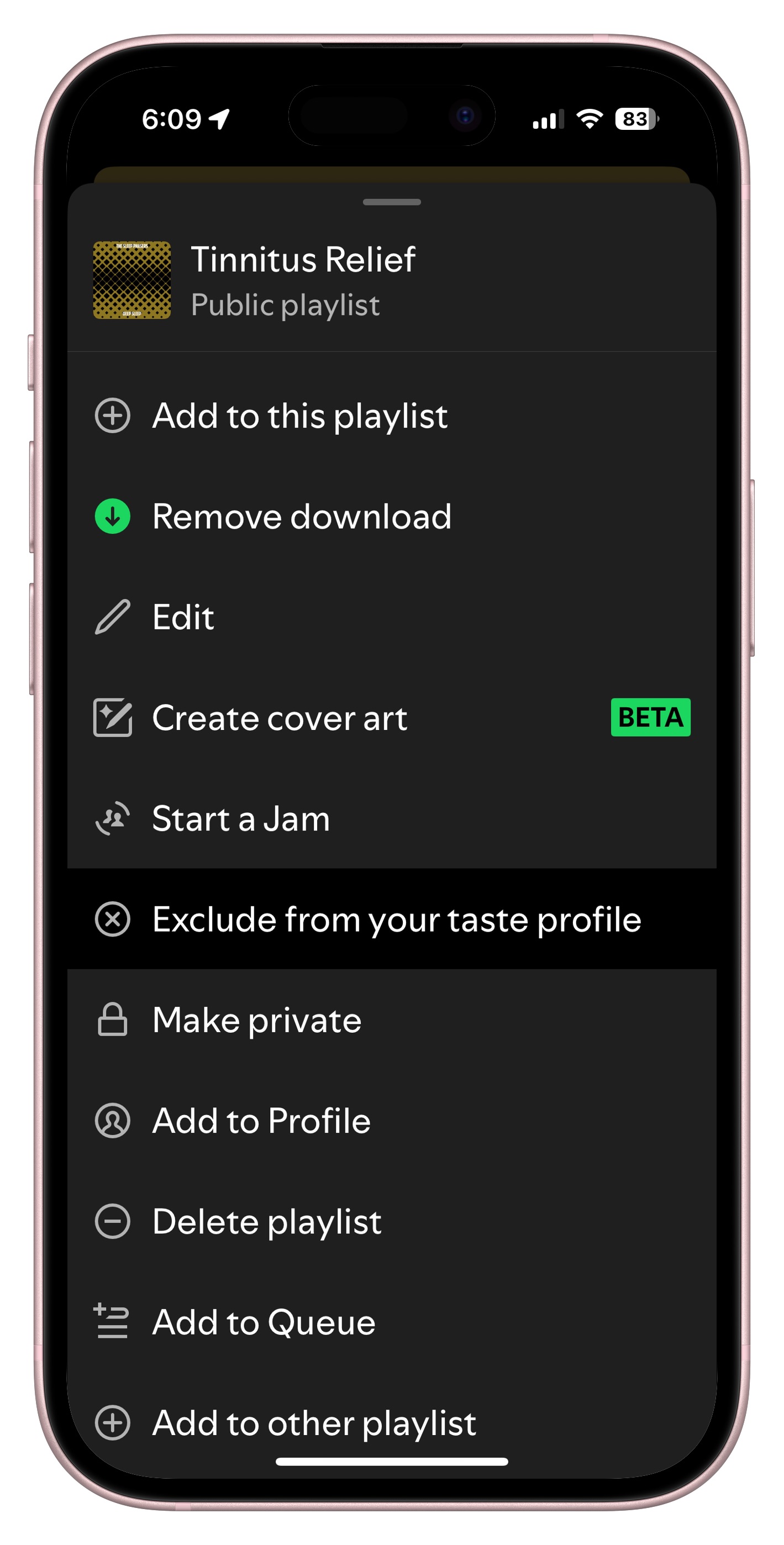Select Add to this playlist

[392, 416]
